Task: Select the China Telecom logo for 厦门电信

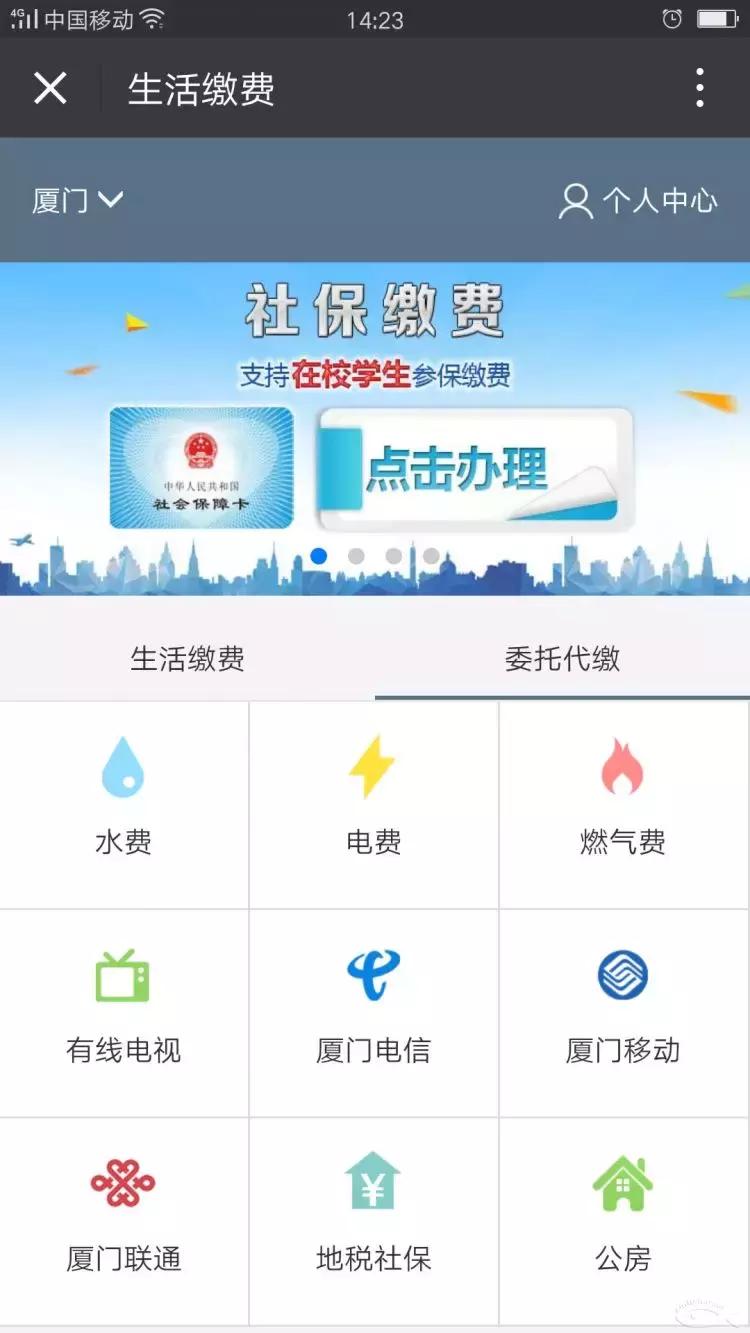Action: coord(373,973)
